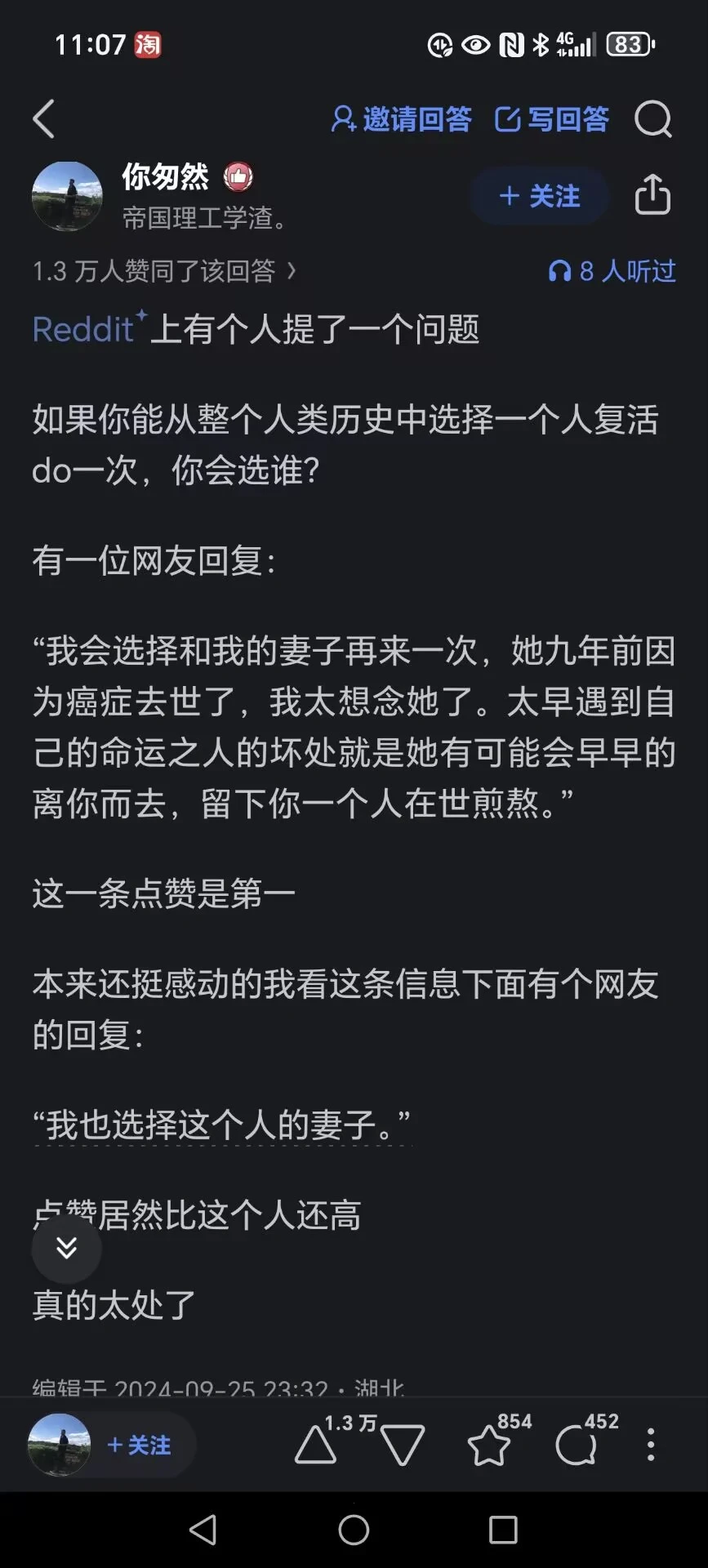Follow via the bottom bar 关注 button
The height and width of the screenshot is (1568, 708).
(139, 1445)
